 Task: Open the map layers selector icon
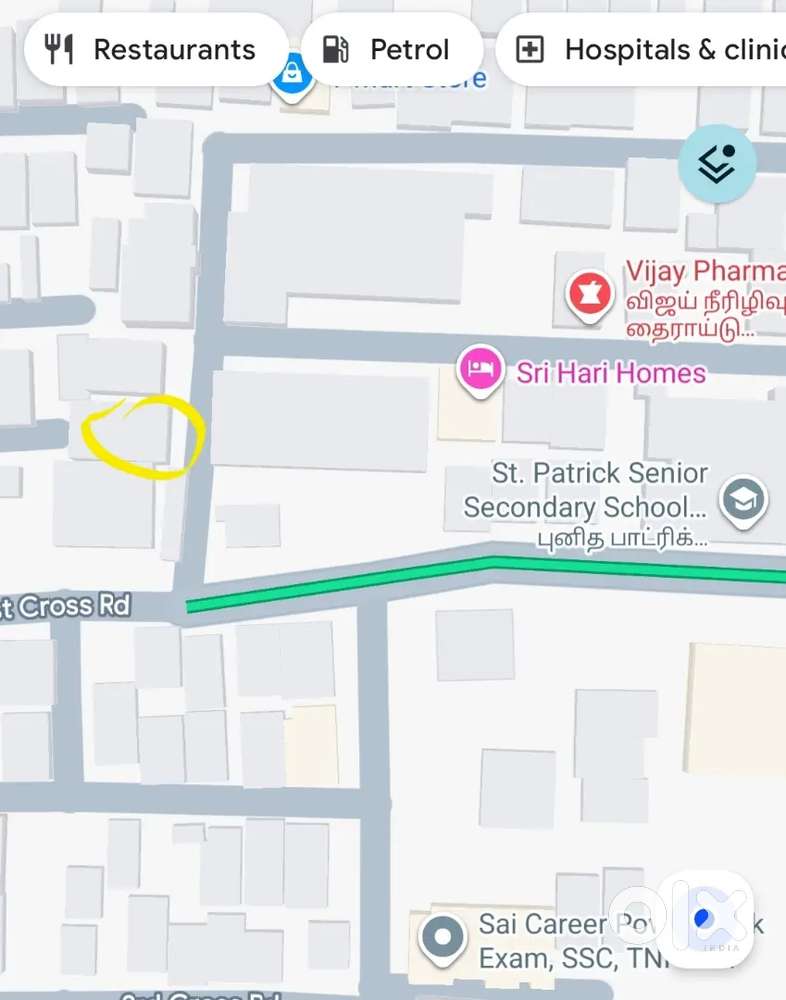point(716,164)
